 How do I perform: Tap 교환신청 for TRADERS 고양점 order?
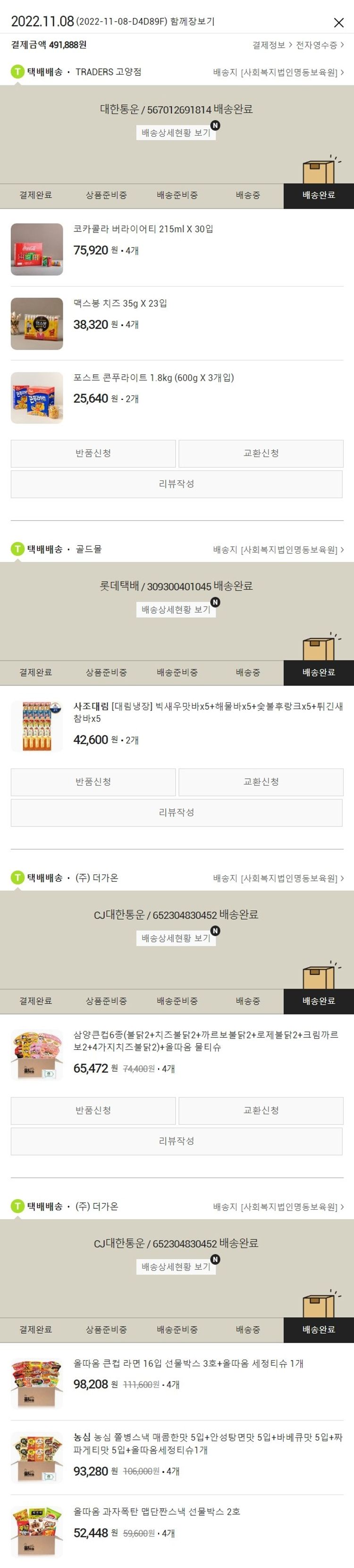[x=261, y=454]
